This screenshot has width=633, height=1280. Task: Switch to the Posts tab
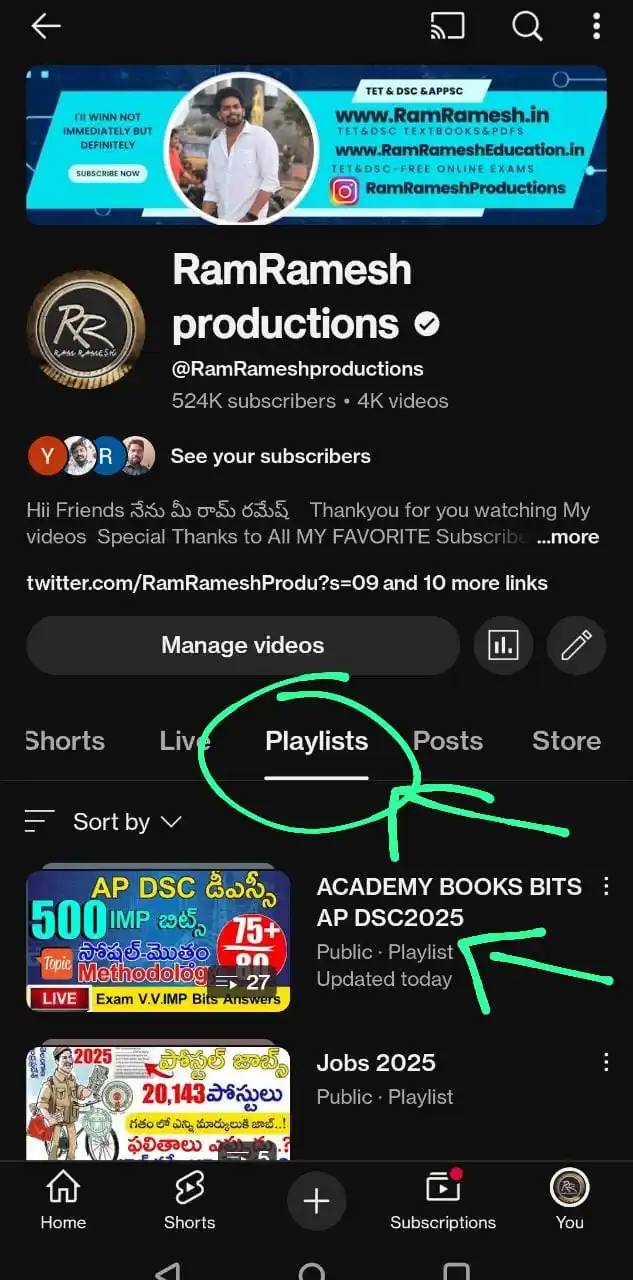coord(448,741)
